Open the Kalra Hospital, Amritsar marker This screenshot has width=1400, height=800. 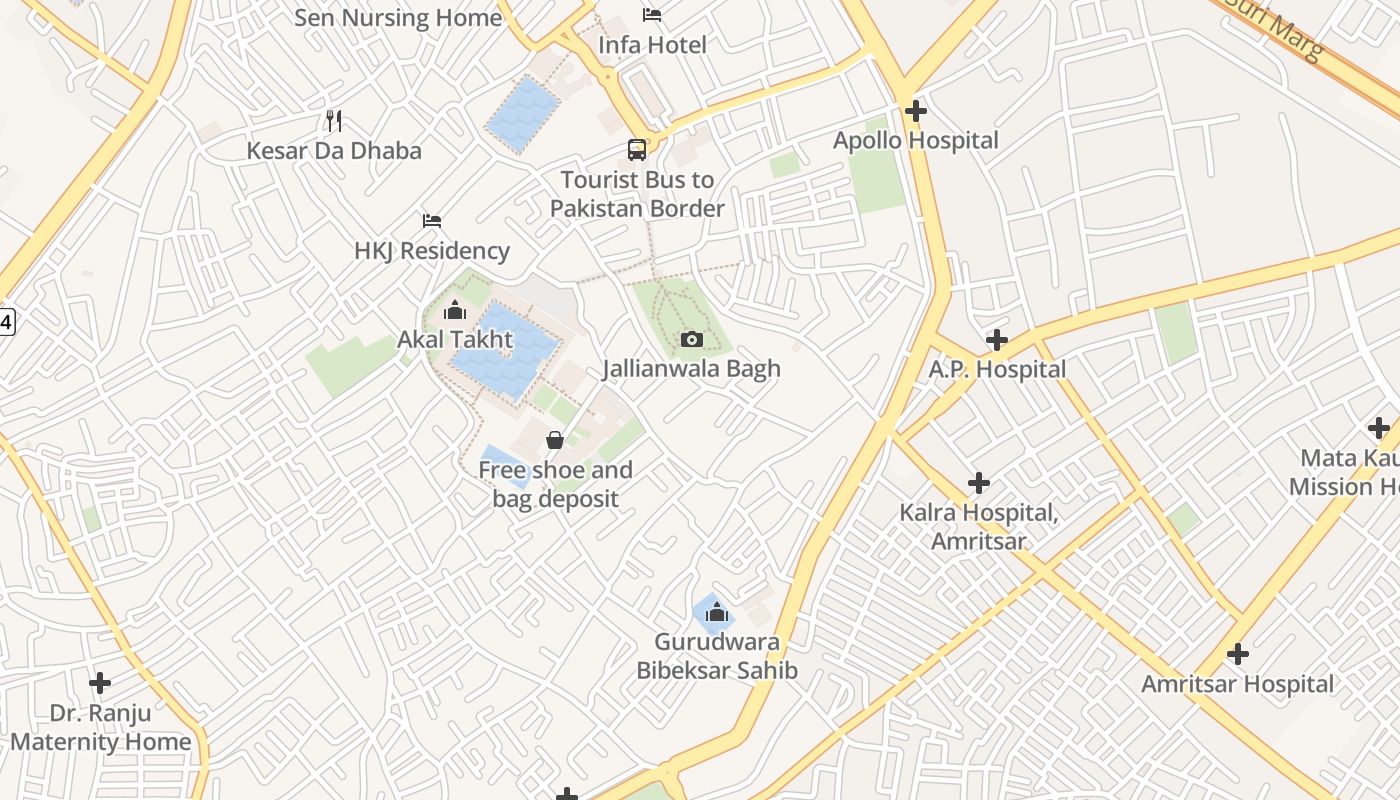tap(979, 484)
